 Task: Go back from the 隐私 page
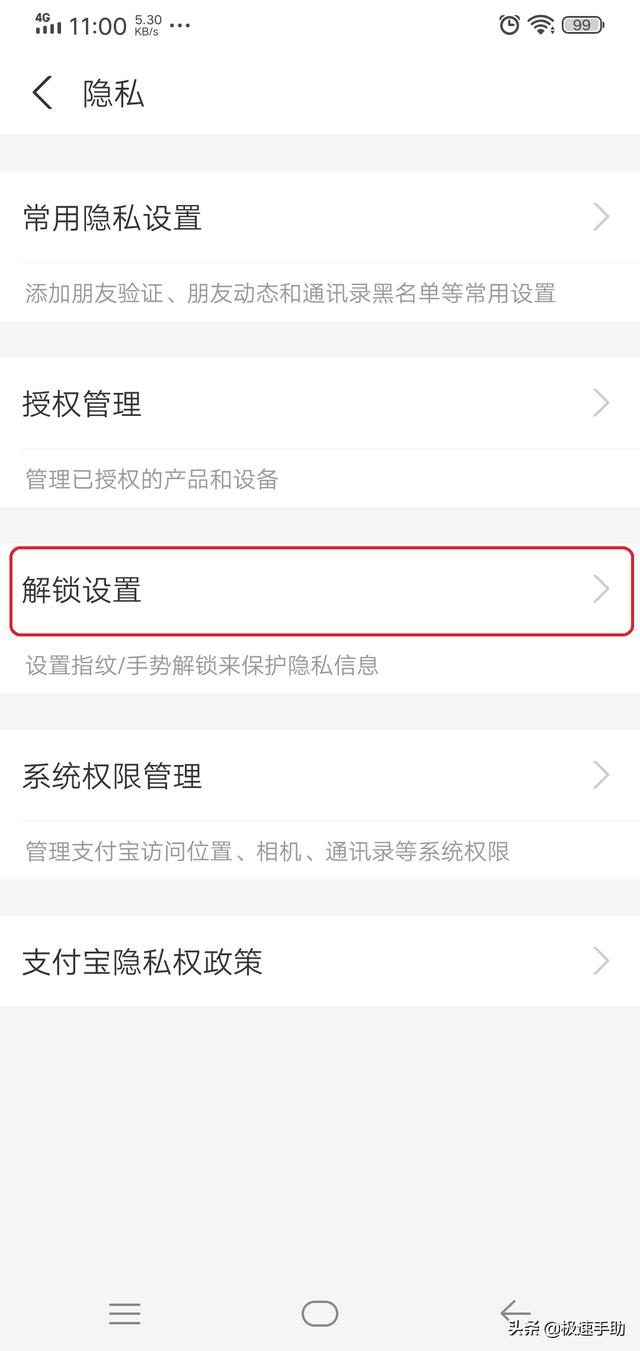point(42,93)
